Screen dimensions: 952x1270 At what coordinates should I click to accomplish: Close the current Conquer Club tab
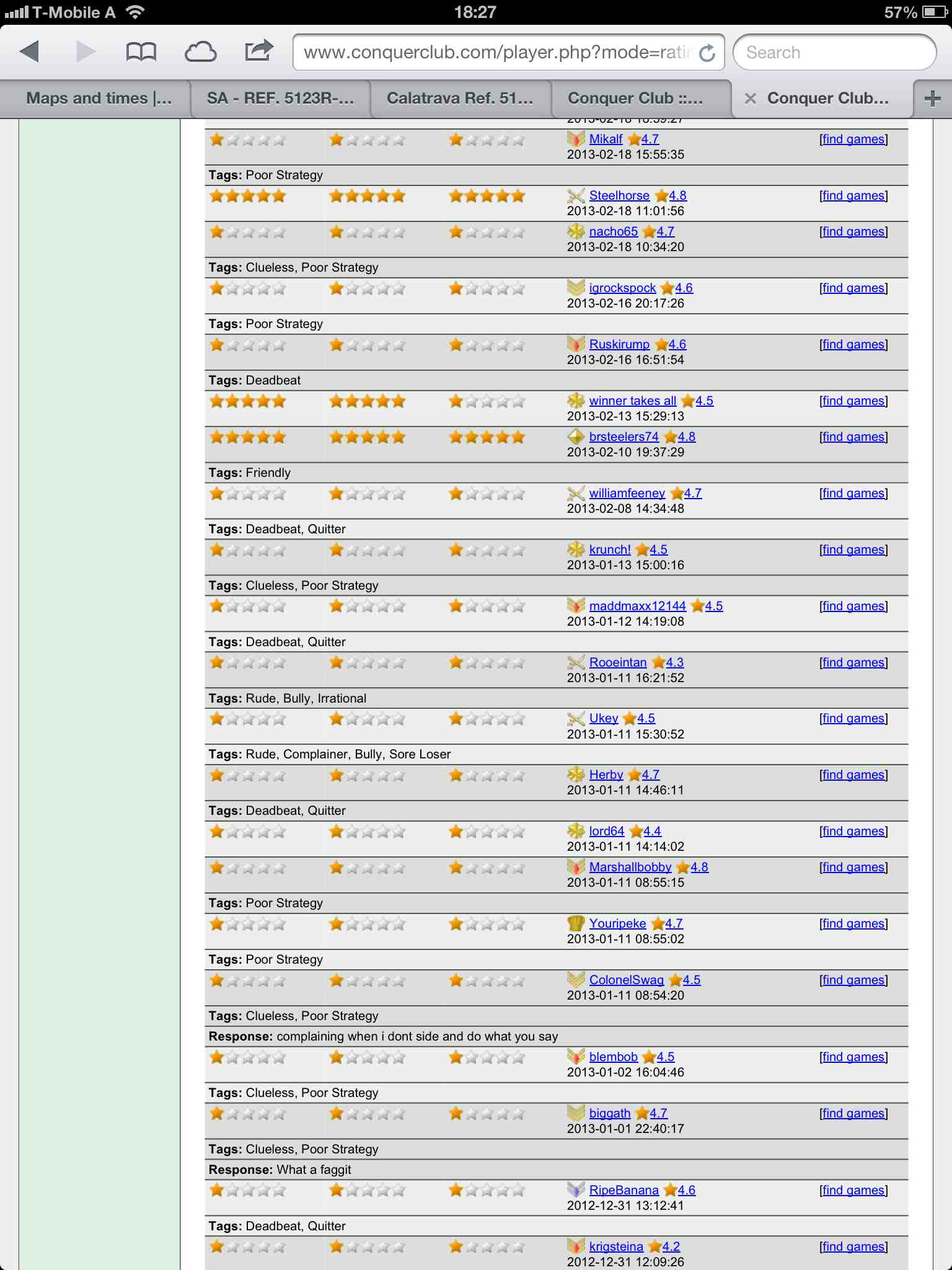click(750, 99)
